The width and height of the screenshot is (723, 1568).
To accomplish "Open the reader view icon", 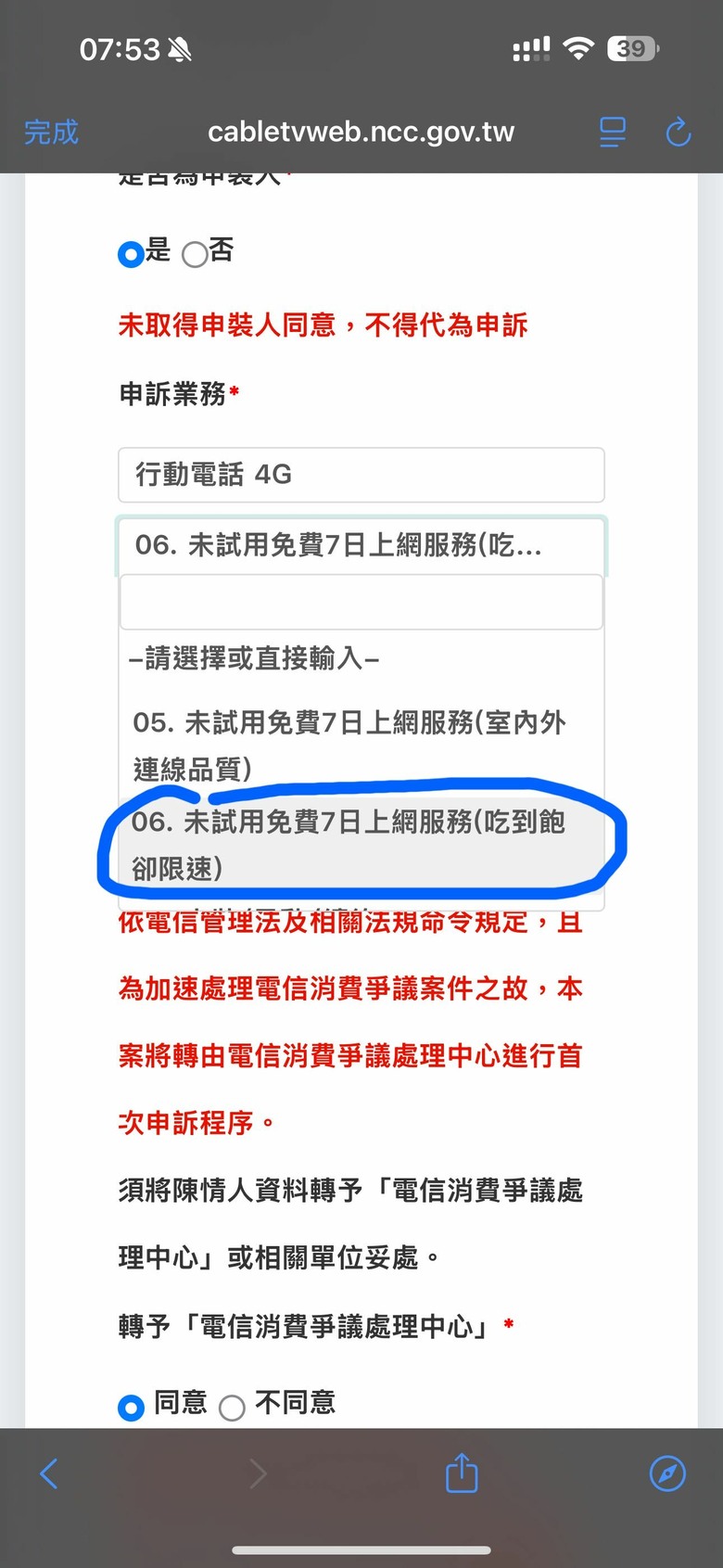I will click(613, 132).
